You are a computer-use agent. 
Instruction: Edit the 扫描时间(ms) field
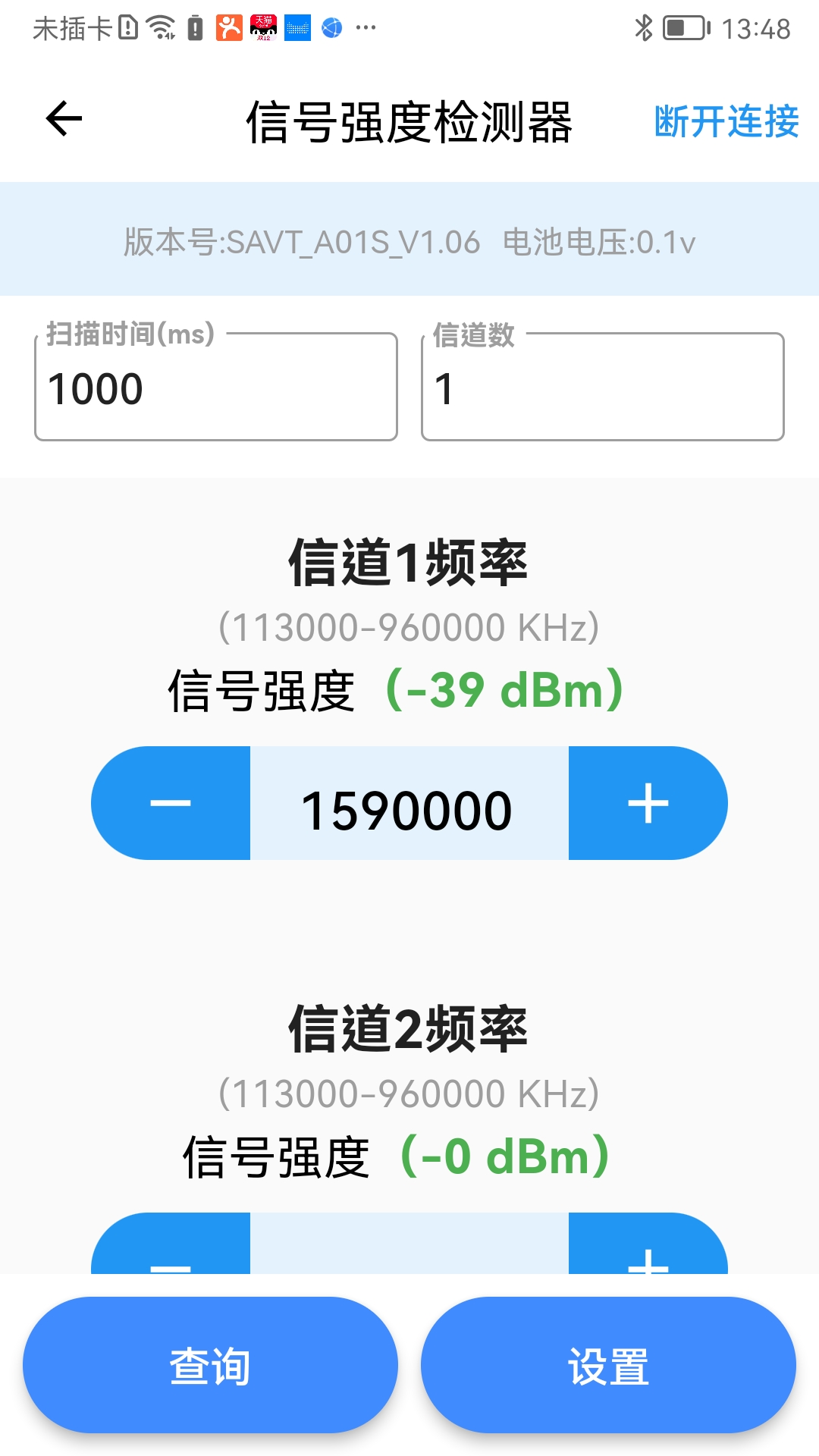coord(216,387)
